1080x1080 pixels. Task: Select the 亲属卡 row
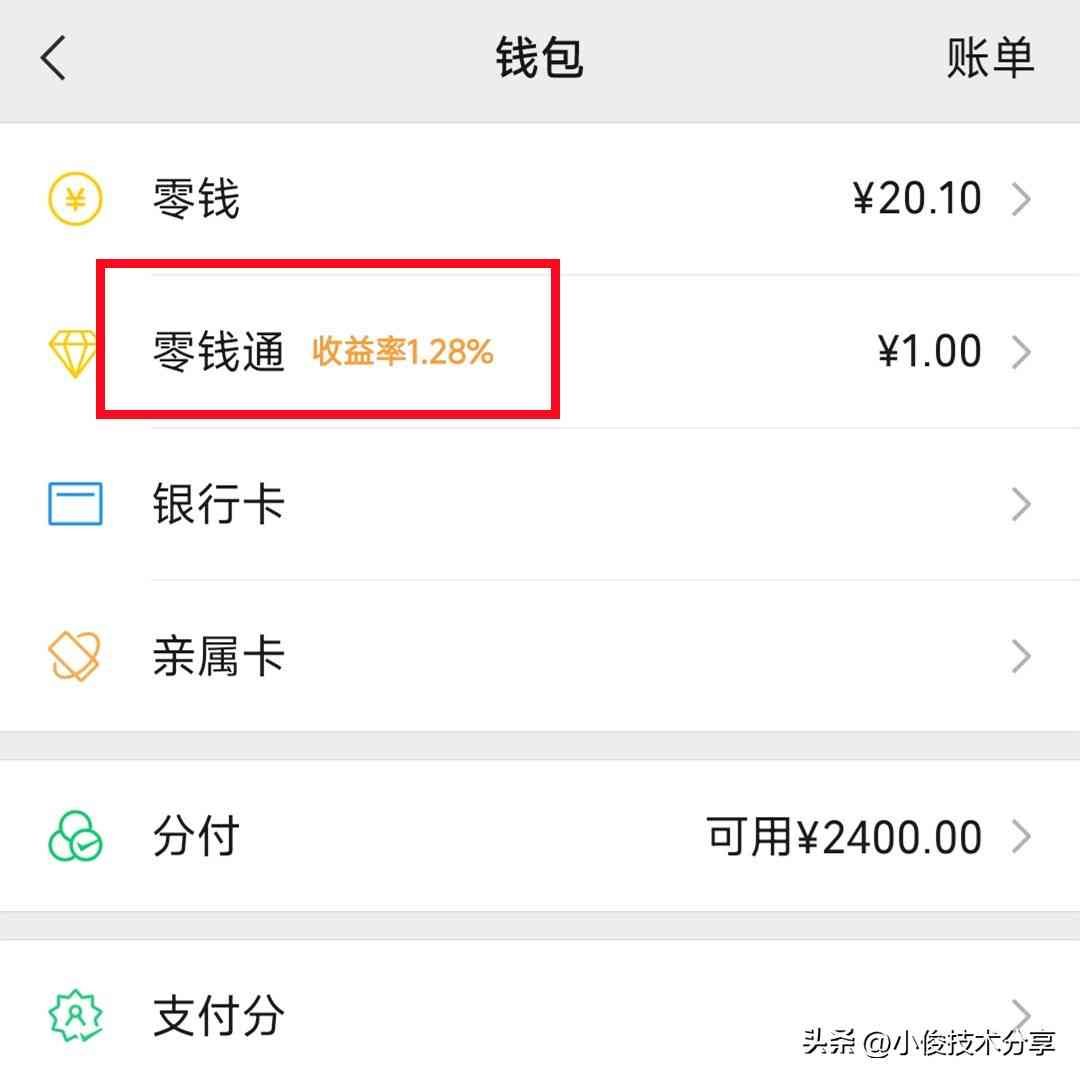[x=540, y=657]
